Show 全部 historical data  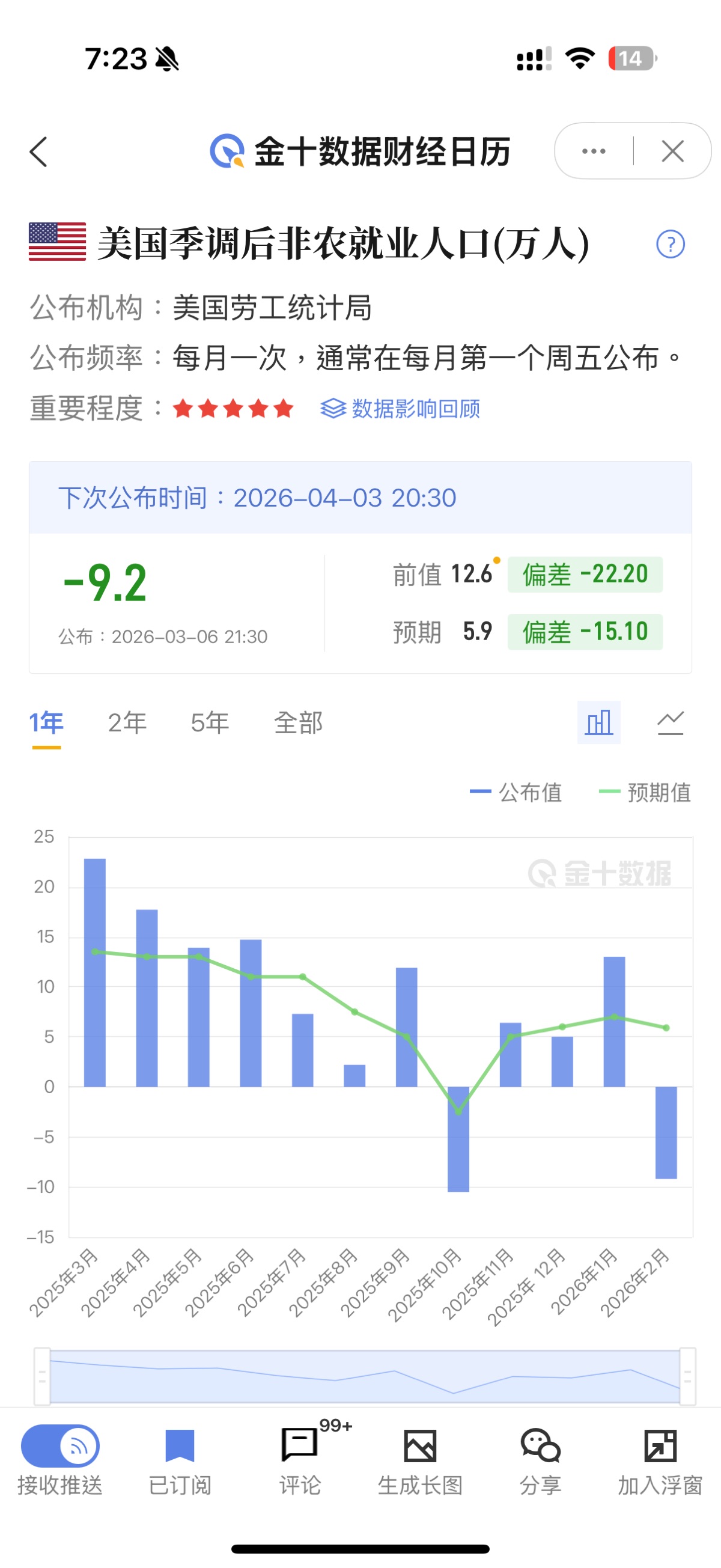(298, 723)
